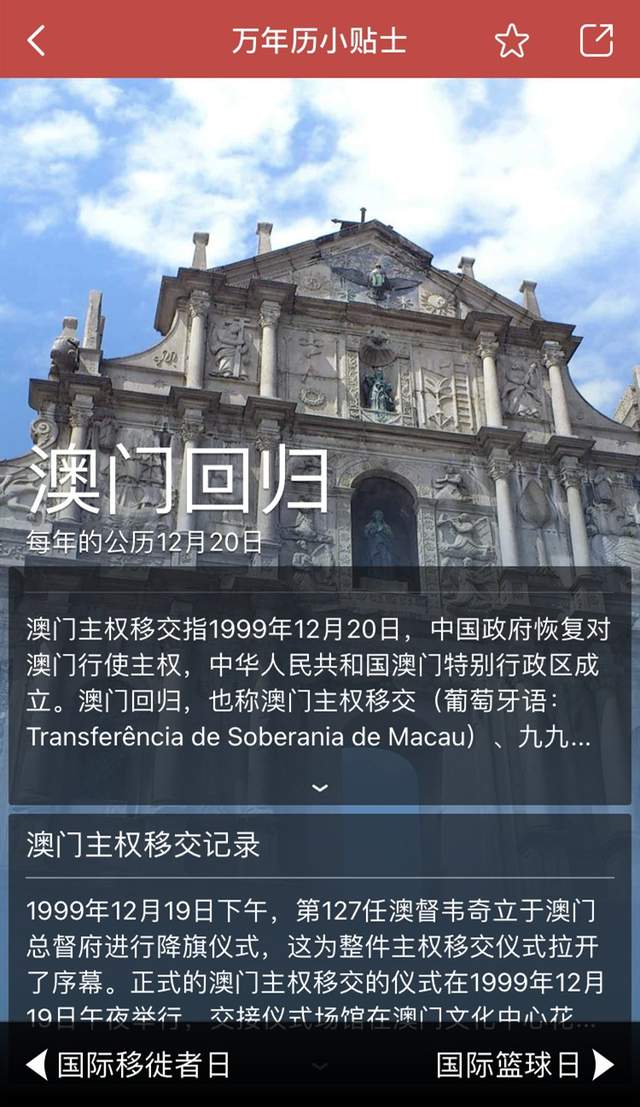Go back using the top-left arrow
The image size is (640, 1107).
[x=37, y=40]
